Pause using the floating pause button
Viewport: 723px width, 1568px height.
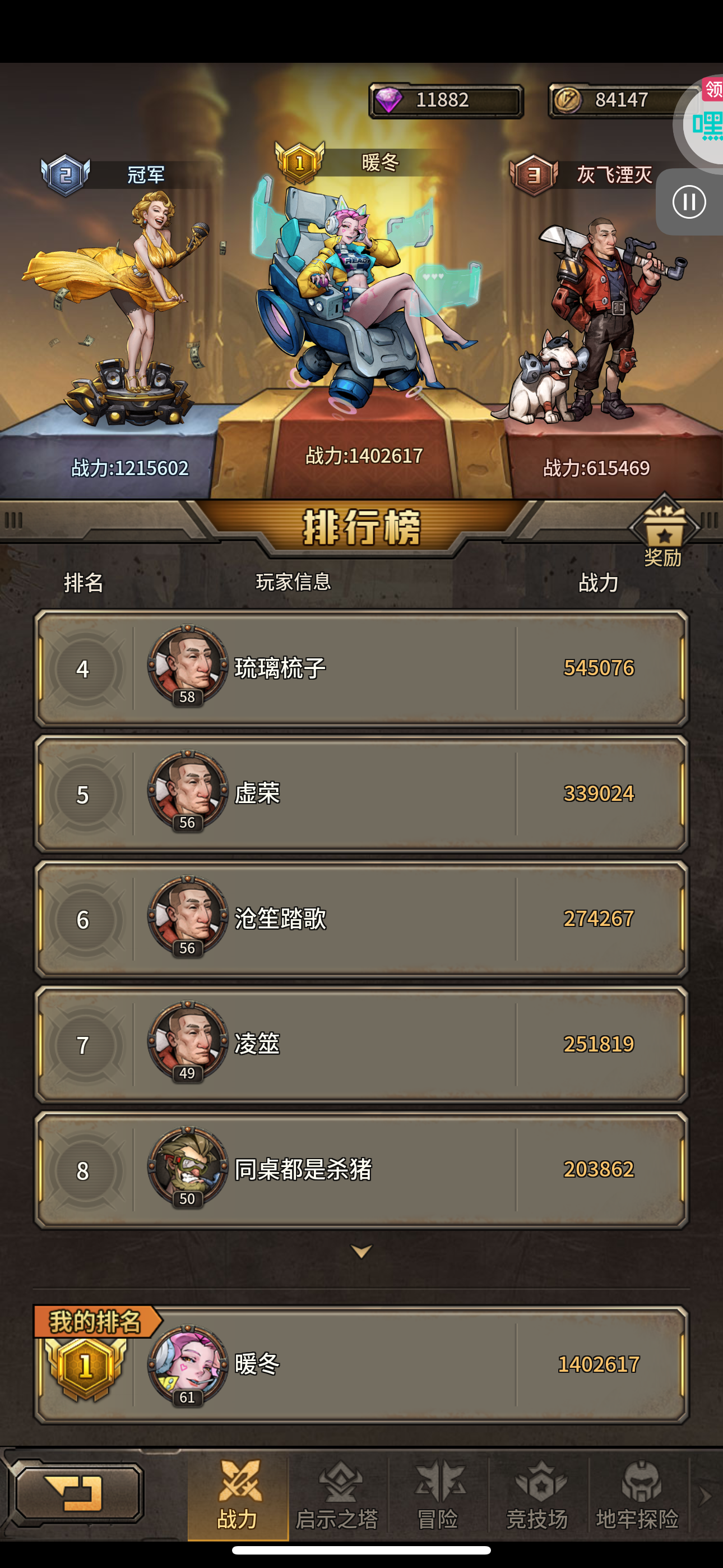689,201
